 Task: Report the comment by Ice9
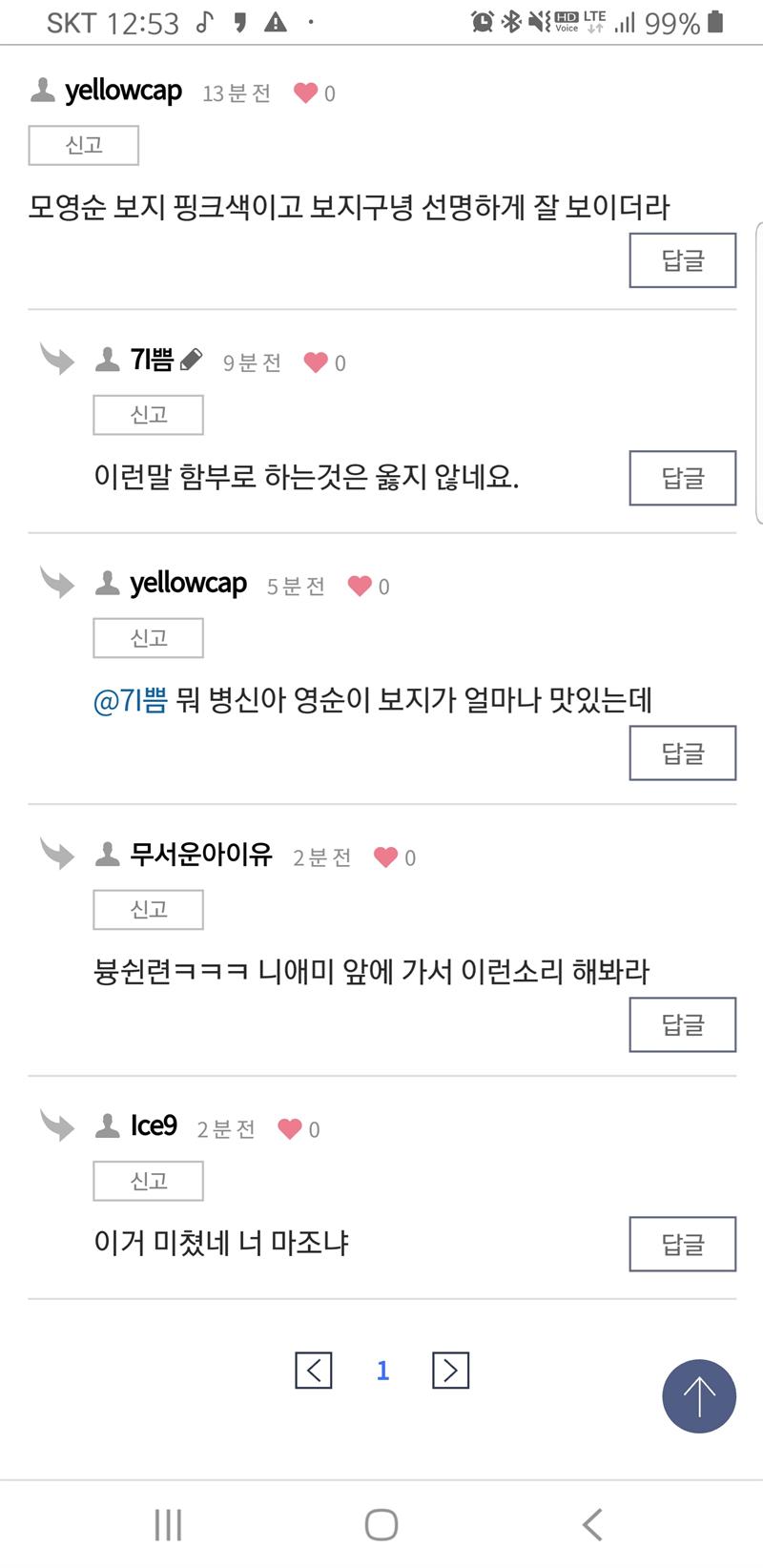pyautogui.click(x=148, y=1181)
